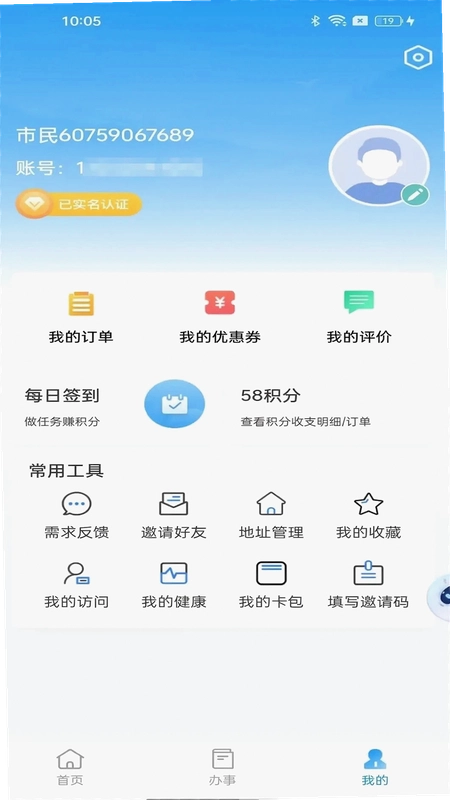
Task: Switch to the 办事 tab
Action: pyautogui.click(x=222, y=767)
